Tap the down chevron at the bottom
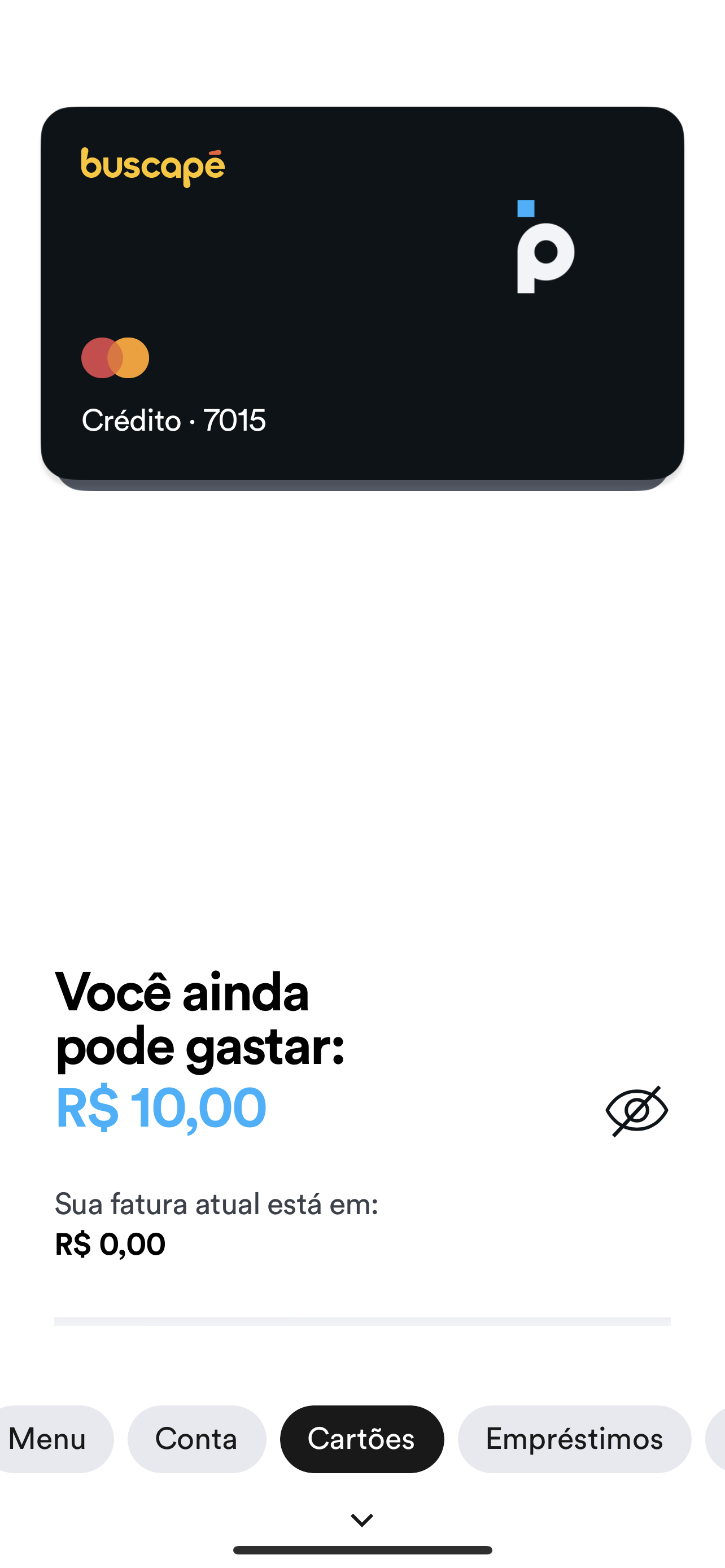The height and width of the screenshot is (1568, 725). pyautogui.click(x=362, y=1520)
